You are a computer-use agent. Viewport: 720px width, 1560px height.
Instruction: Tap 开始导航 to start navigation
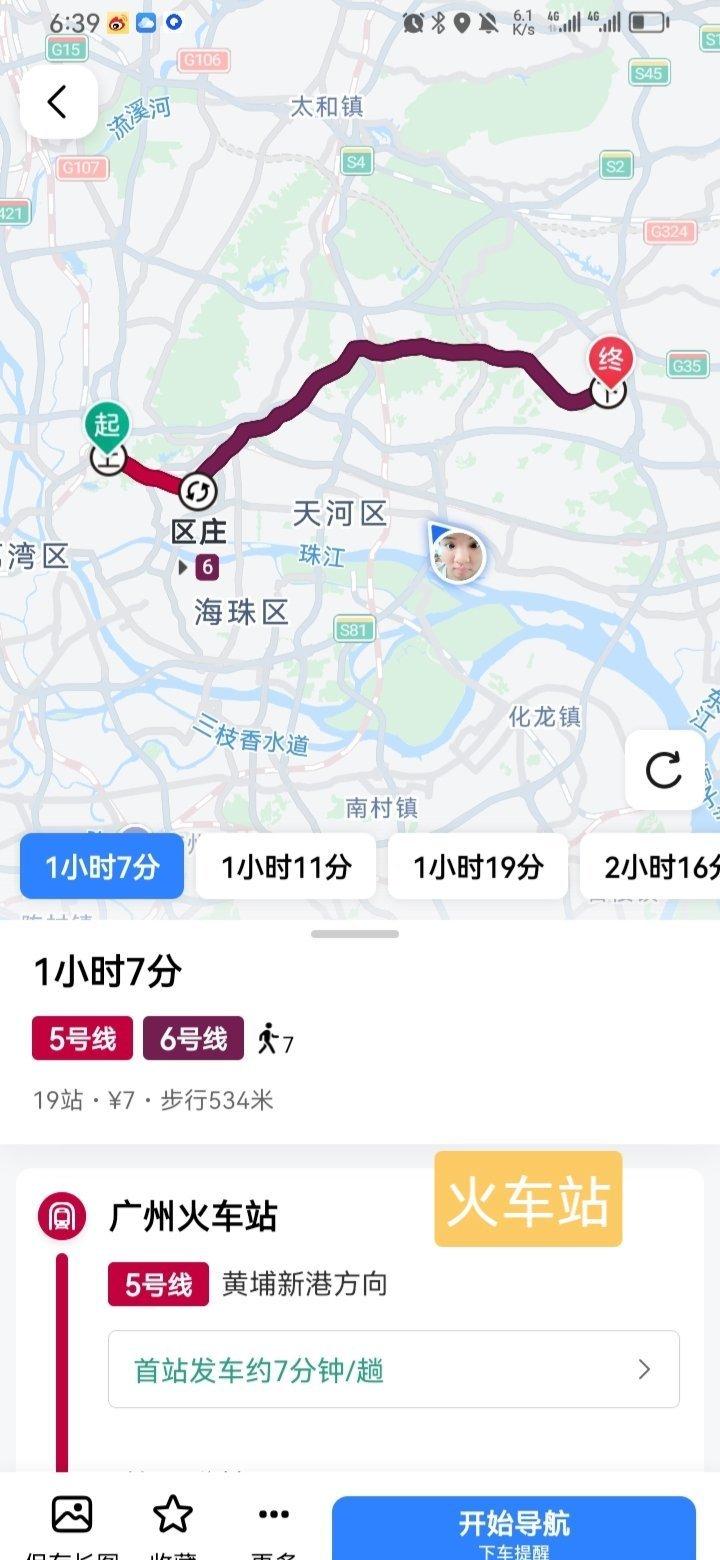pos(514,1528)
